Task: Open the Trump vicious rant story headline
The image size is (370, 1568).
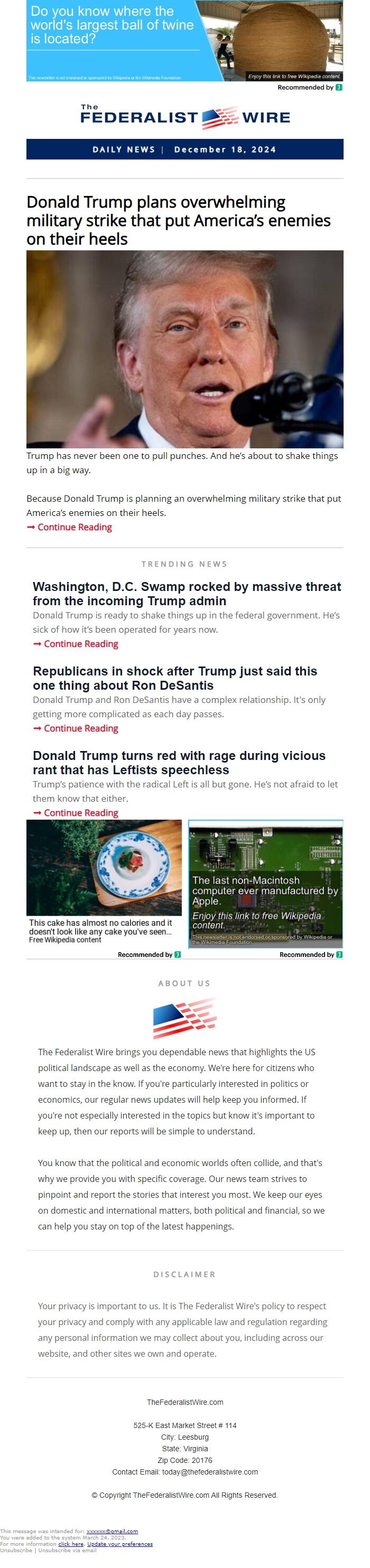Action: click(179, 763)
